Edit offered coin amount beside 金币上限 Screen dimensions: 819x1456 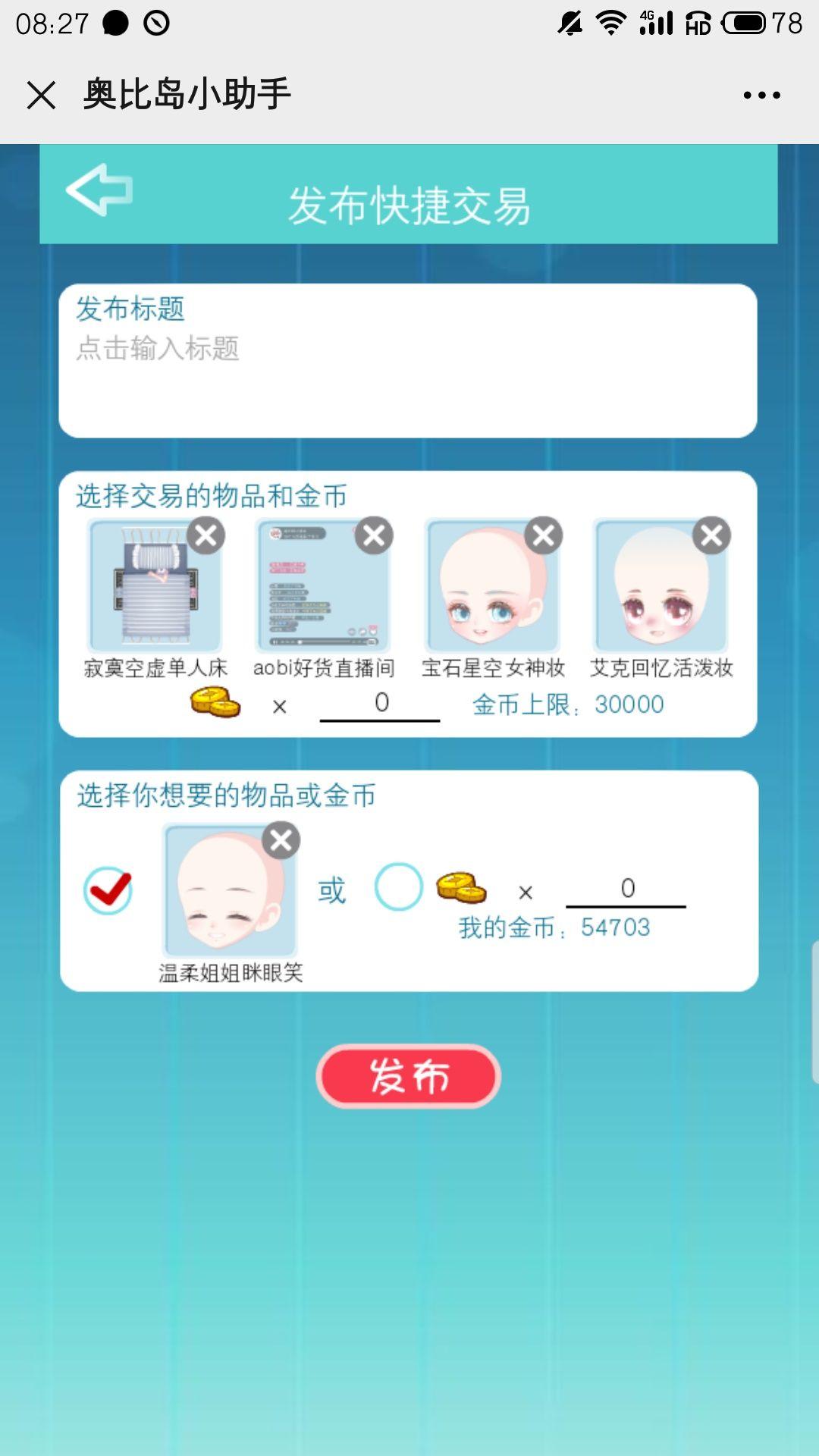(380, 704)
